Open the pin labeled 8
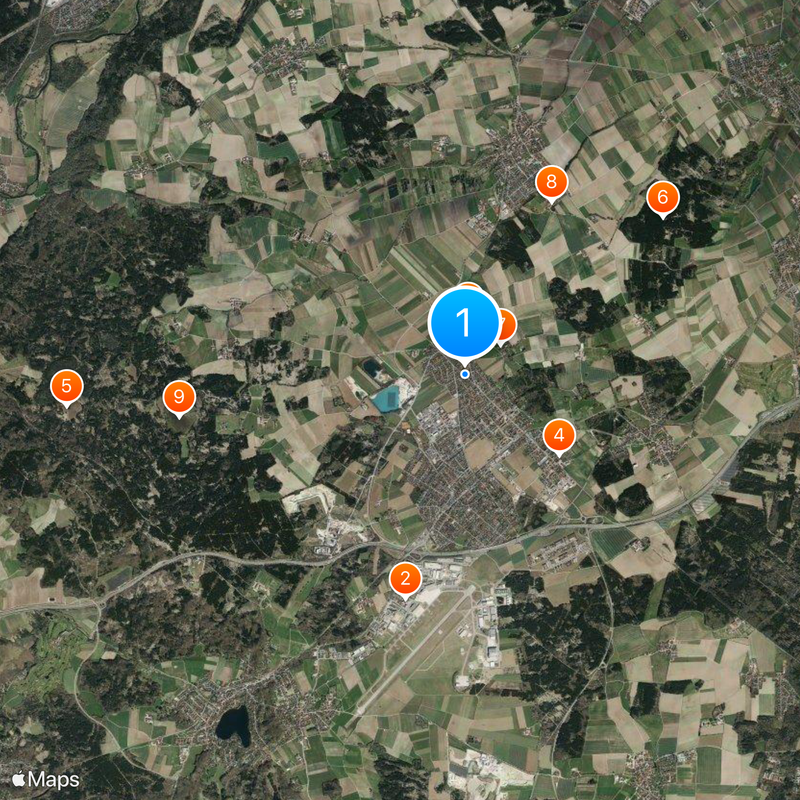 [x=551, y=182]
